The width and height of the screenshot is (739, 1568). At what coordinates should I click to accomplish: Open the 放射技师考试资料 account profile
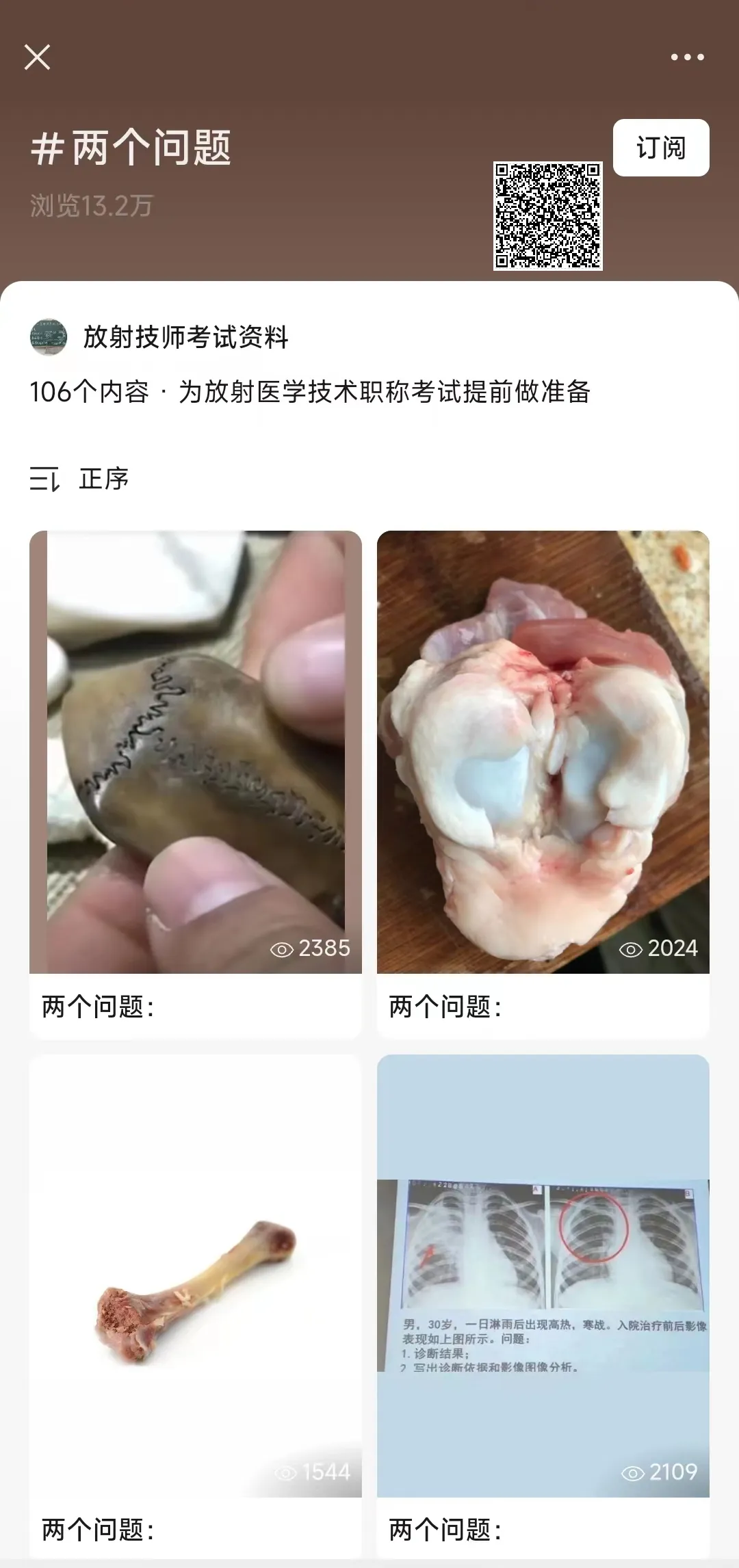(x=159, y=337)
